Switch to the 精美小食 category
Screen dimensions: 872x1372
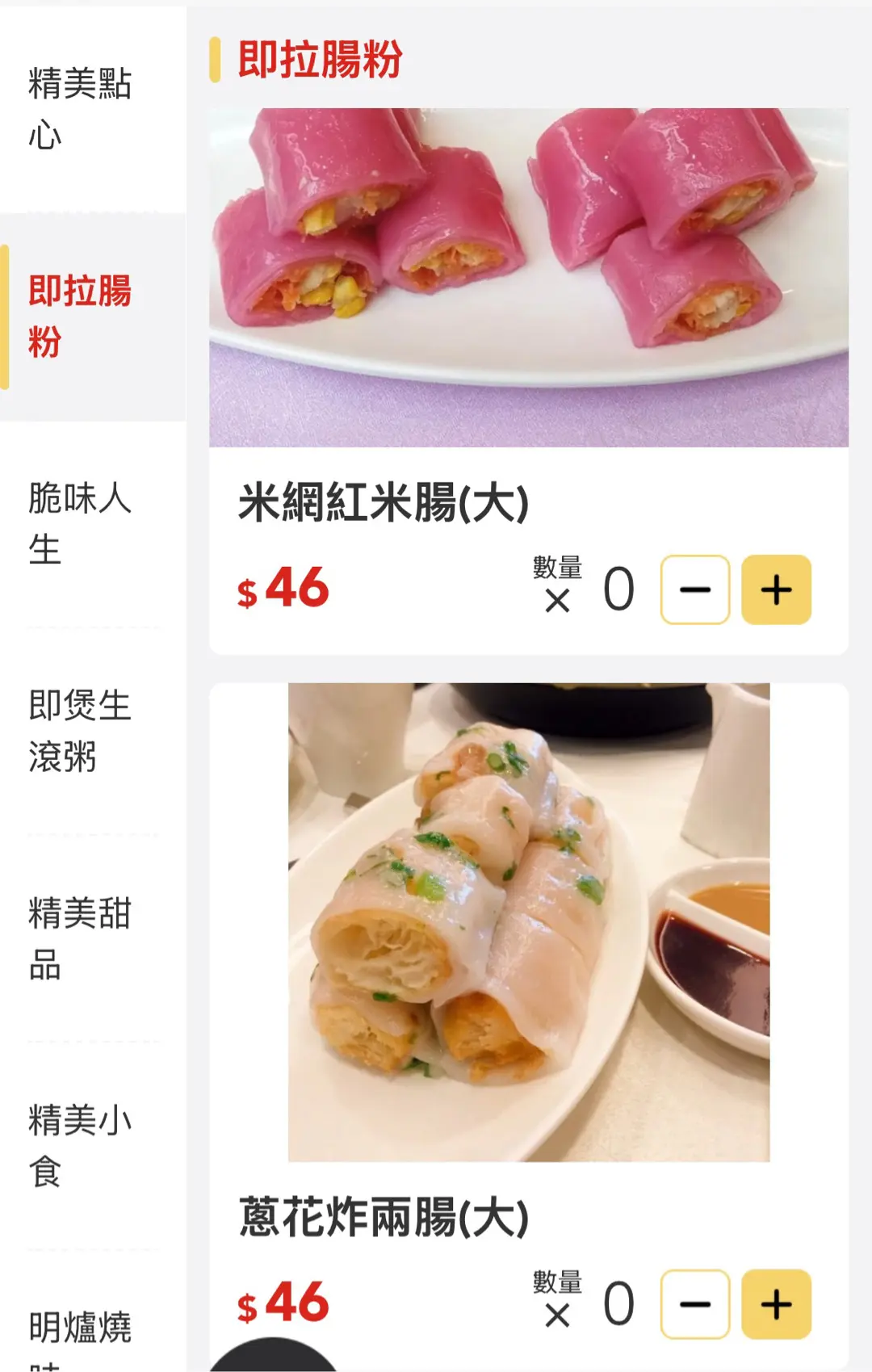(80, 1145)
